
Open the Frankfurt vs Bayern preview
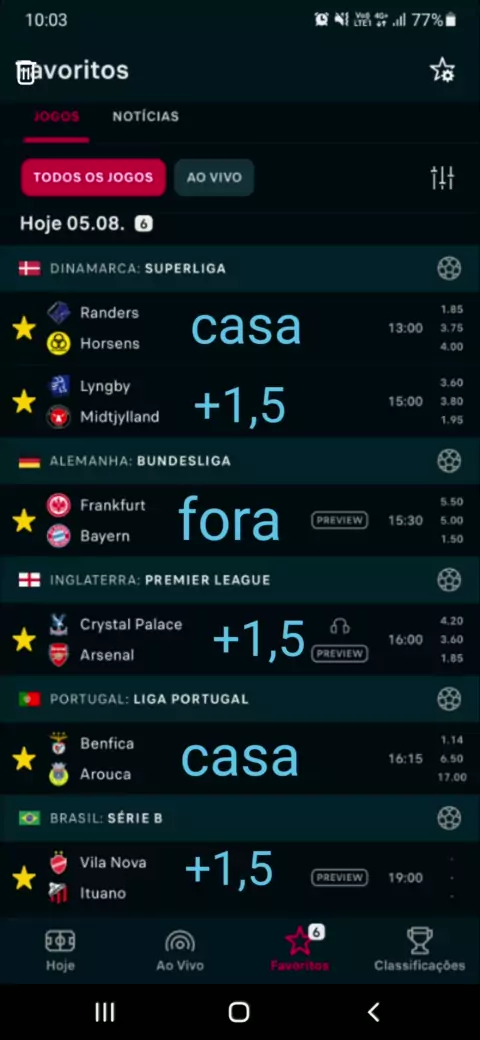pos(339,521)
